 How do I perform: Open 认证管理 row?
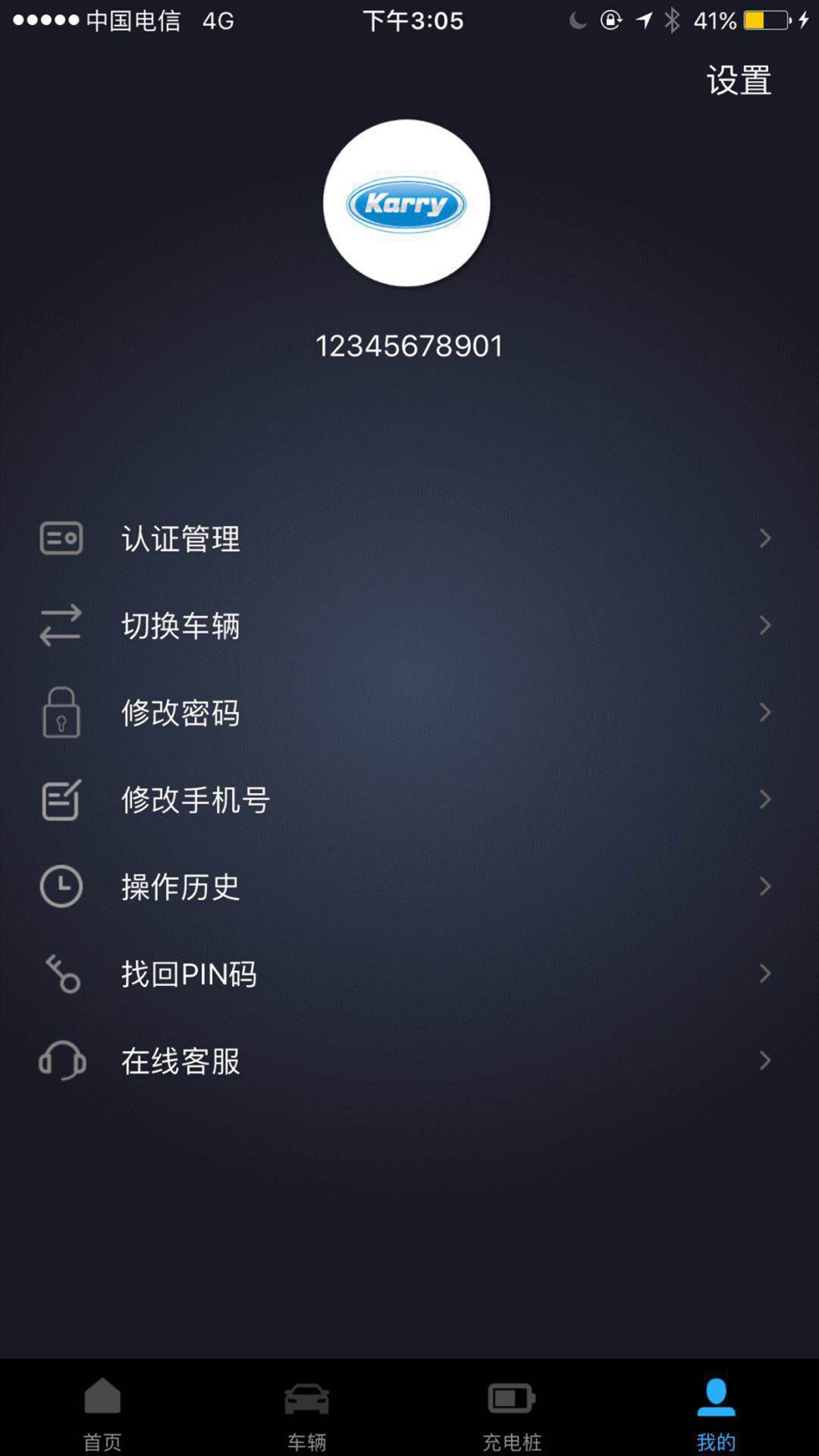point(409,538)
